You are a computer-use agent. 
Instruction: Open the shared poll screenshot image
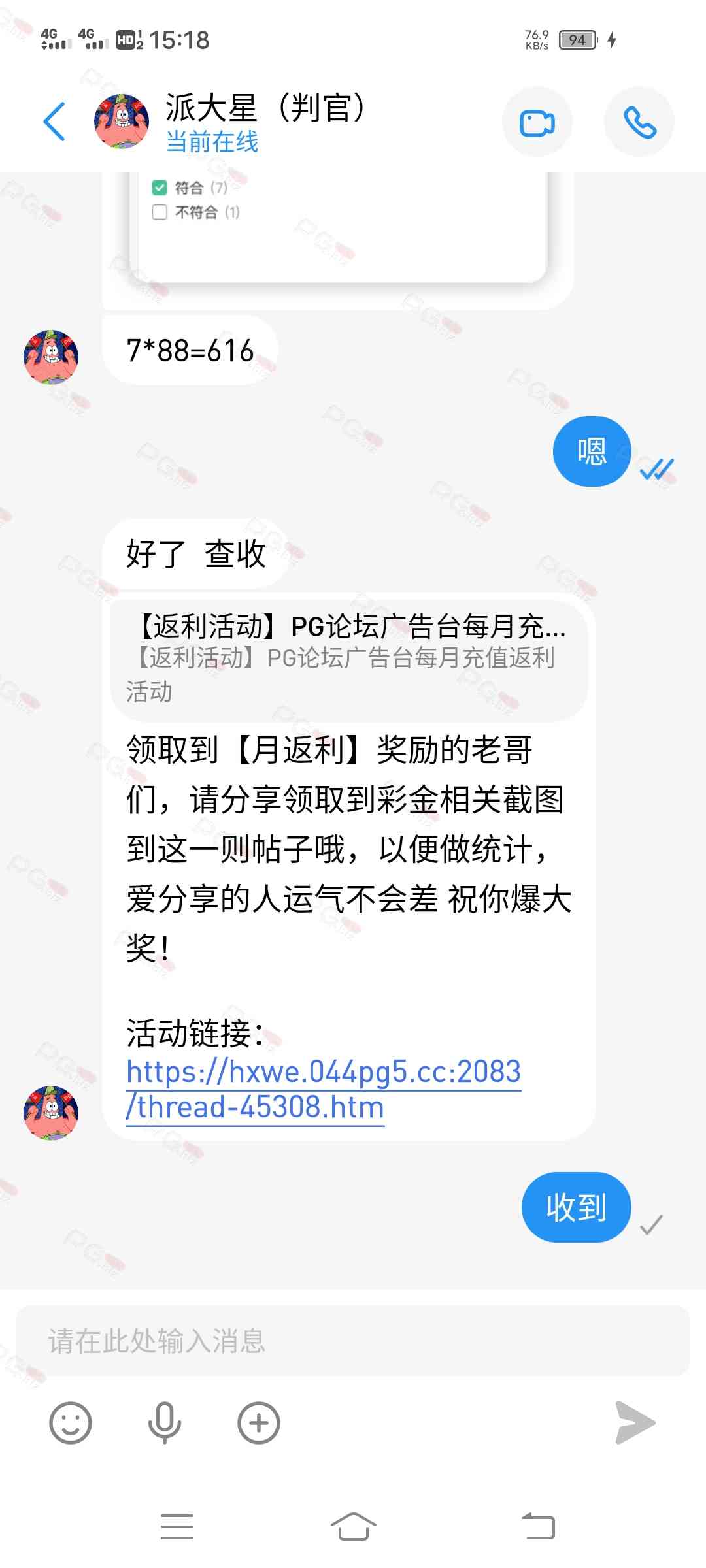(x=338, y=229)
